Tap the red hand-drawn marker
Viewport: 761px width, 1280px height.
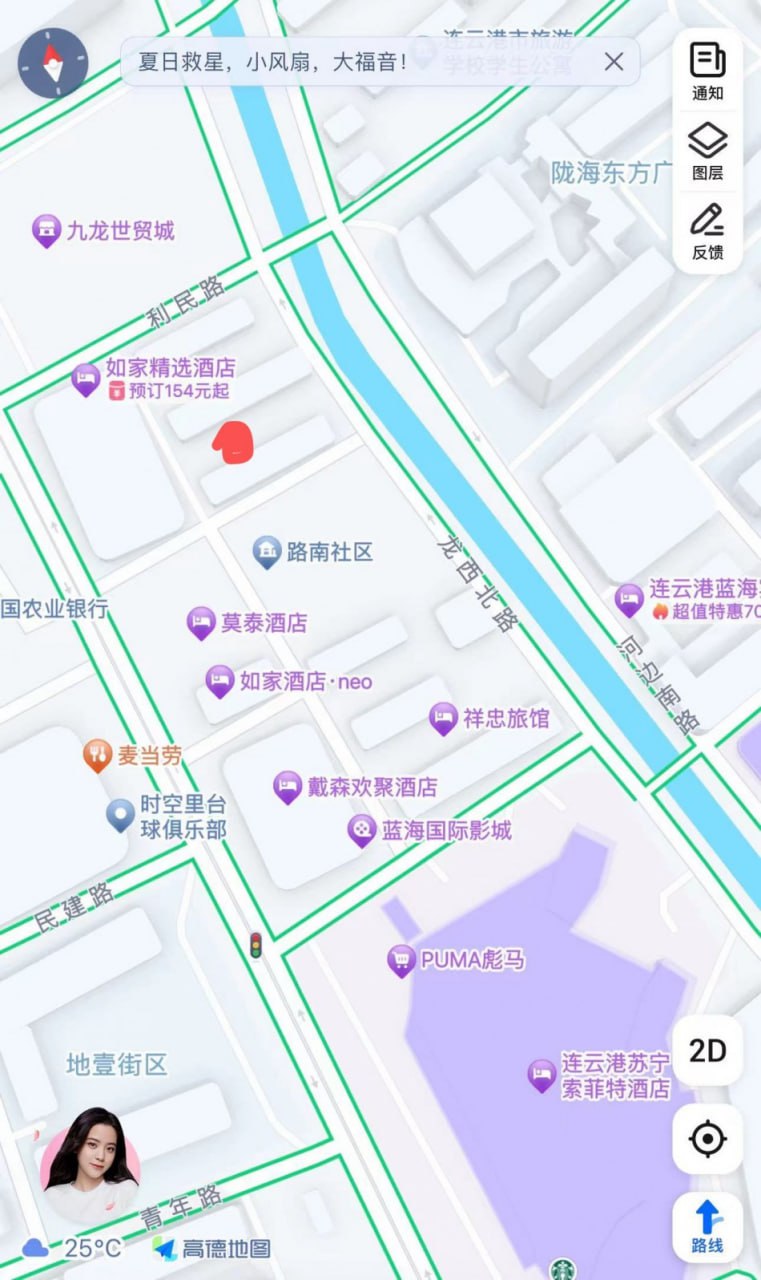click(233, 441)
